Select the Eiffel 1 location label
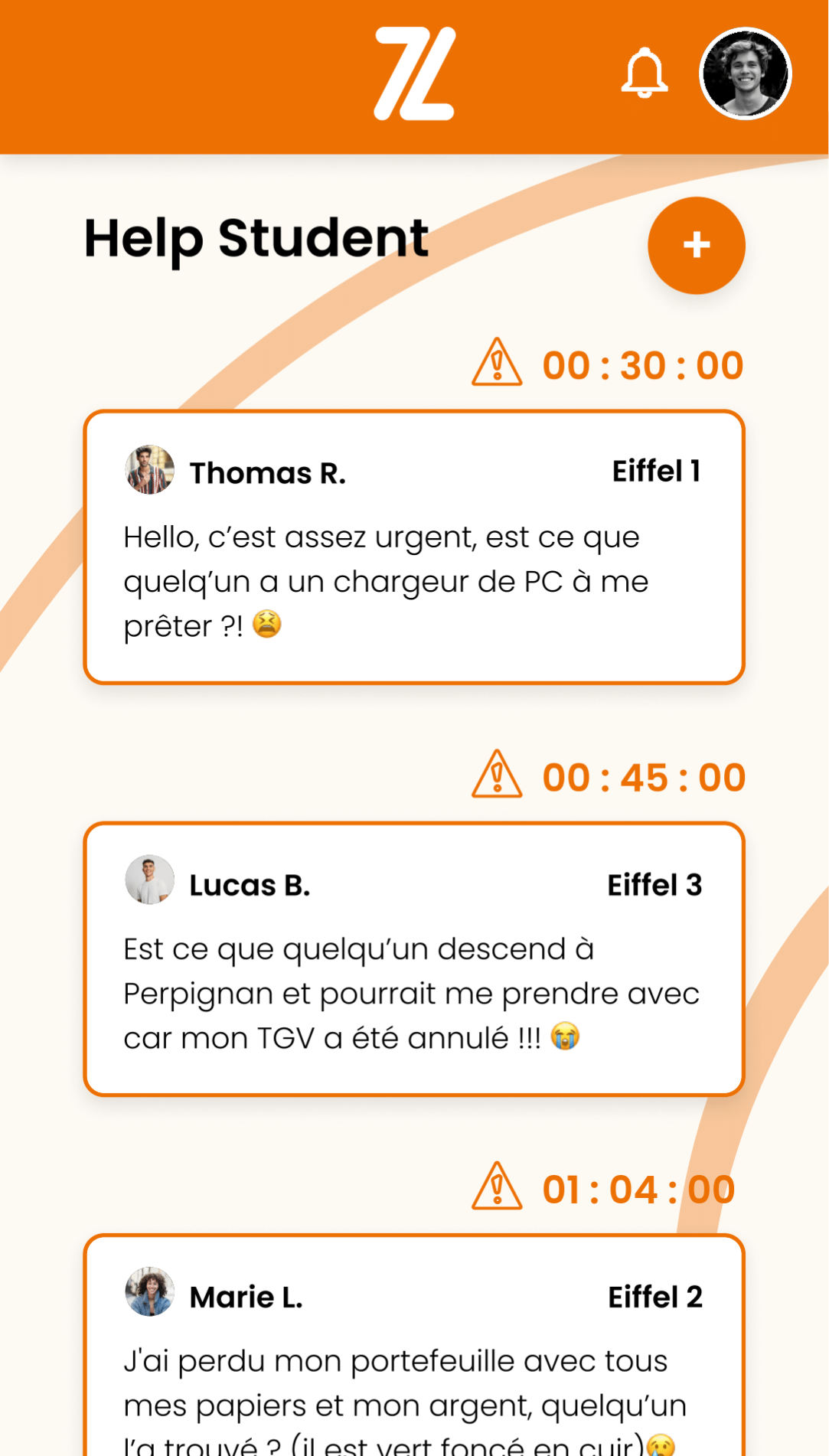829x1456 pixels. (657, 472)
